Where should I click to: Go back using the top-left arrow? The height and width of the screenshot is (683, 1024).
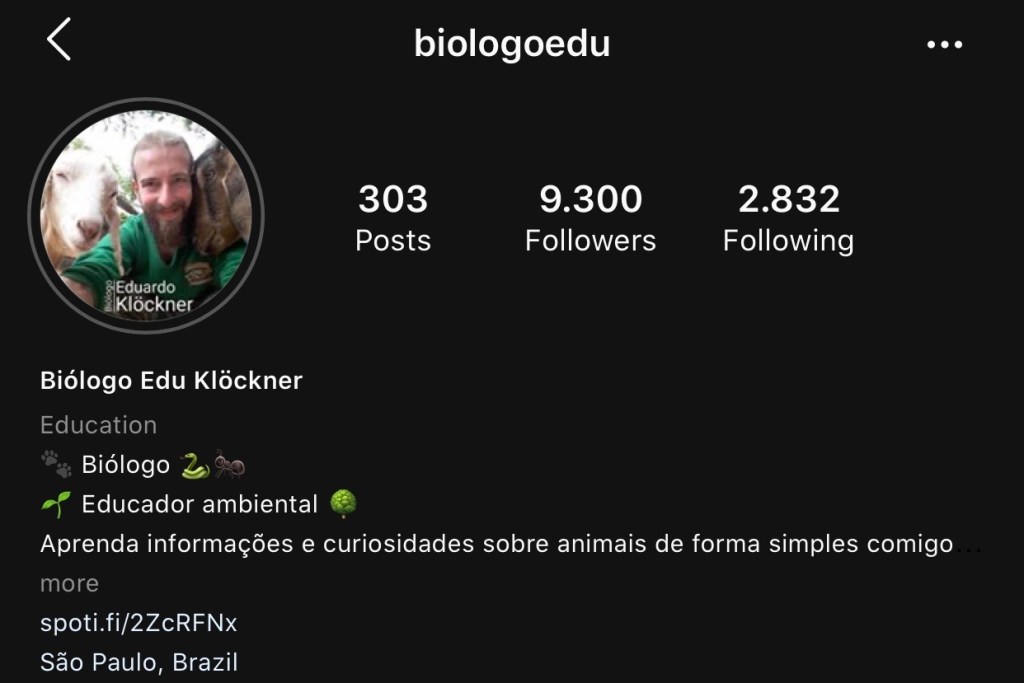[x=59, y=41]
